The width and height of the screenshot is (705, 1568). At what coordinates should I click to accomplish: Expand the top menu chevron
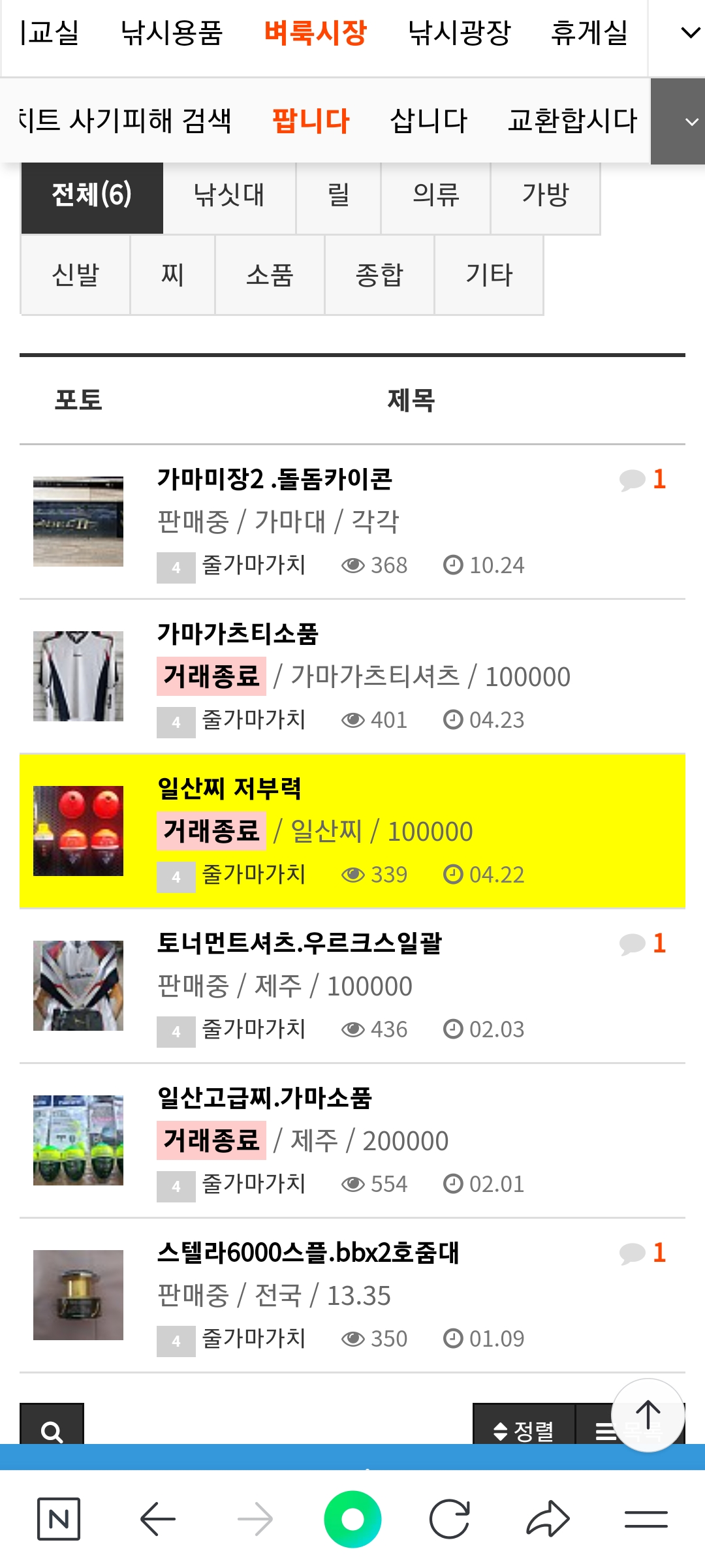(689, 33)
